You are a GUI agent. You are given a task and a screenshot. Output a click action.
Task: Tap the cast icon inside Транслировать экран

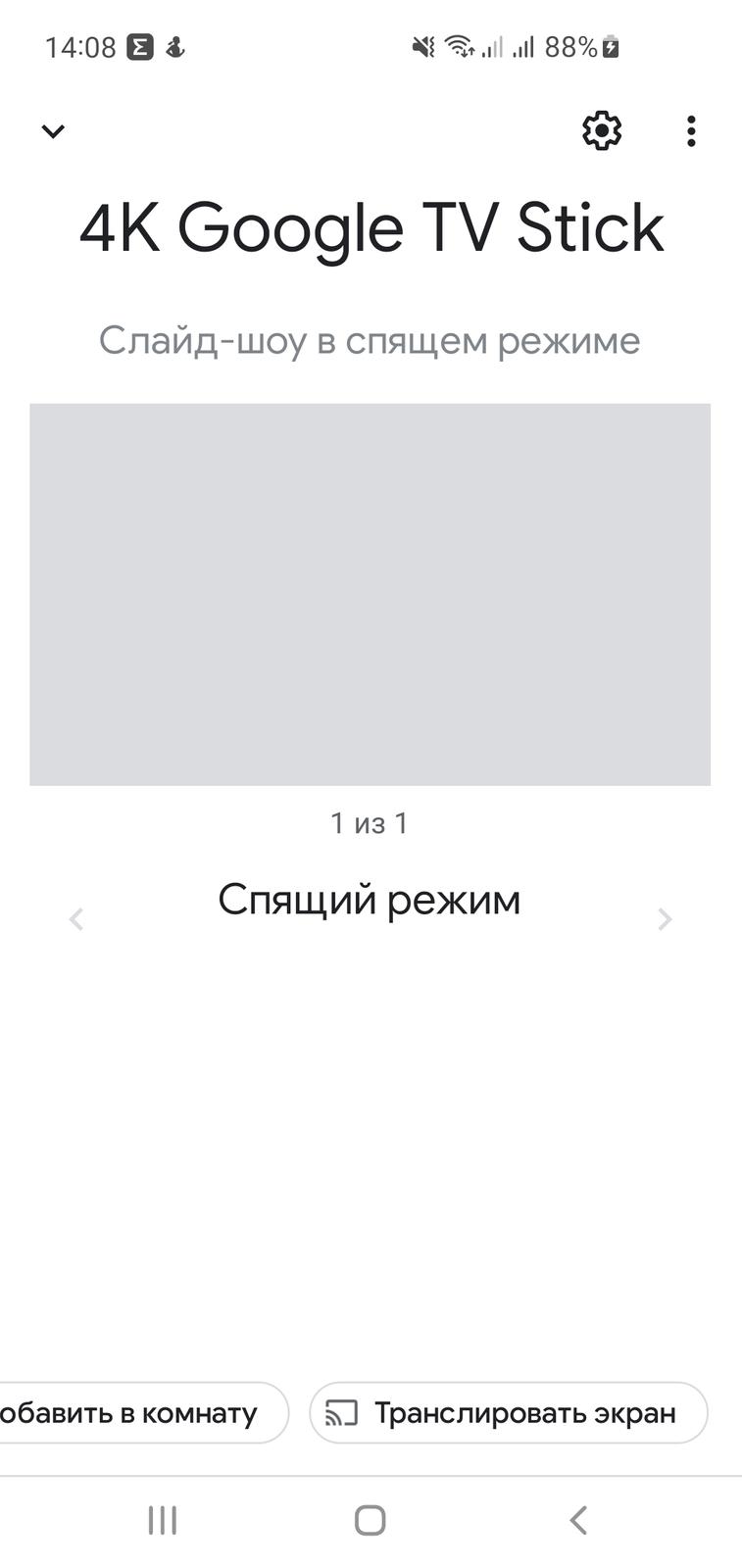(x=340, y=1413)
